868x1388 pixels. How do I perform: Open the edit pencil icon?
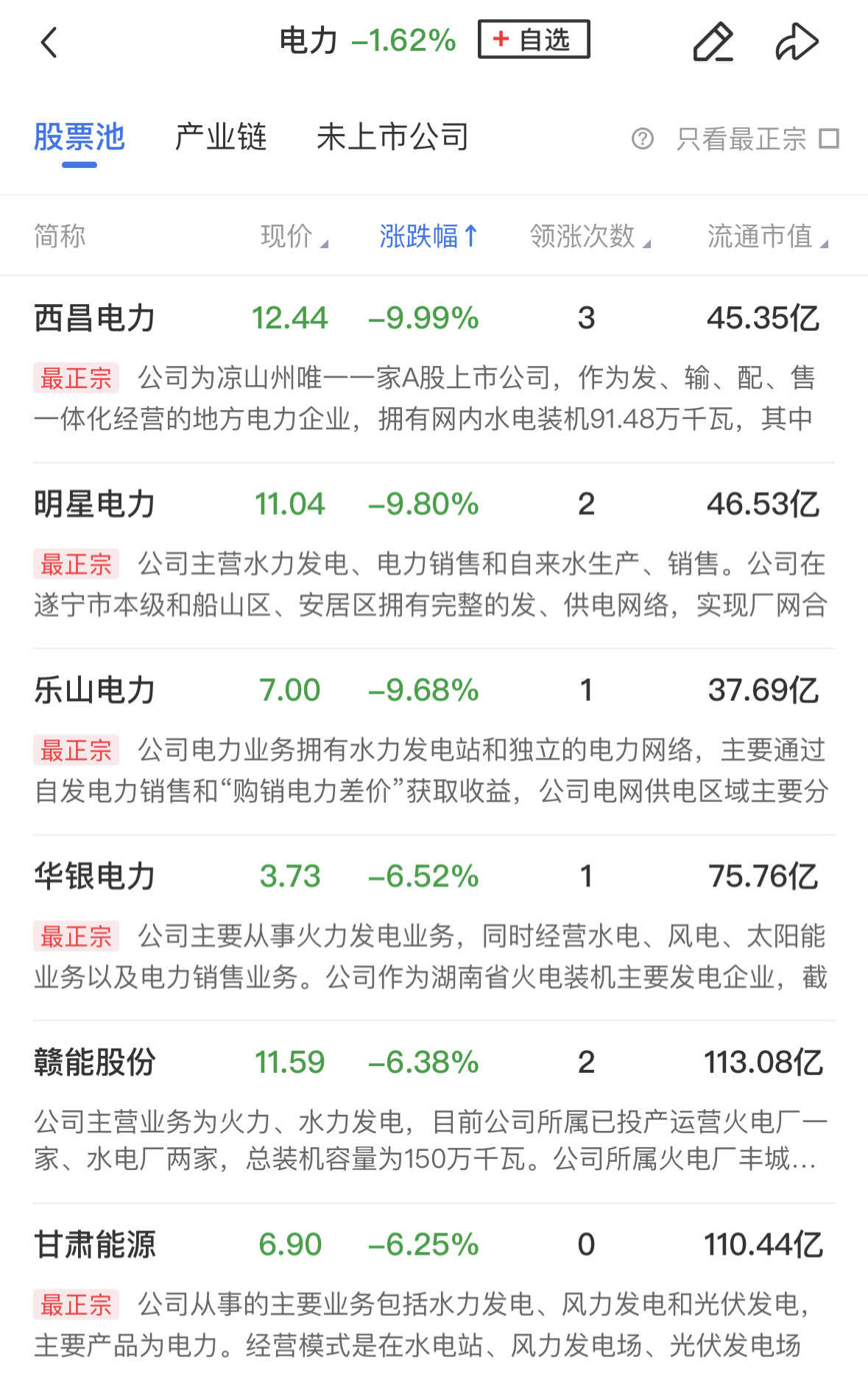(x=713, y=42)
